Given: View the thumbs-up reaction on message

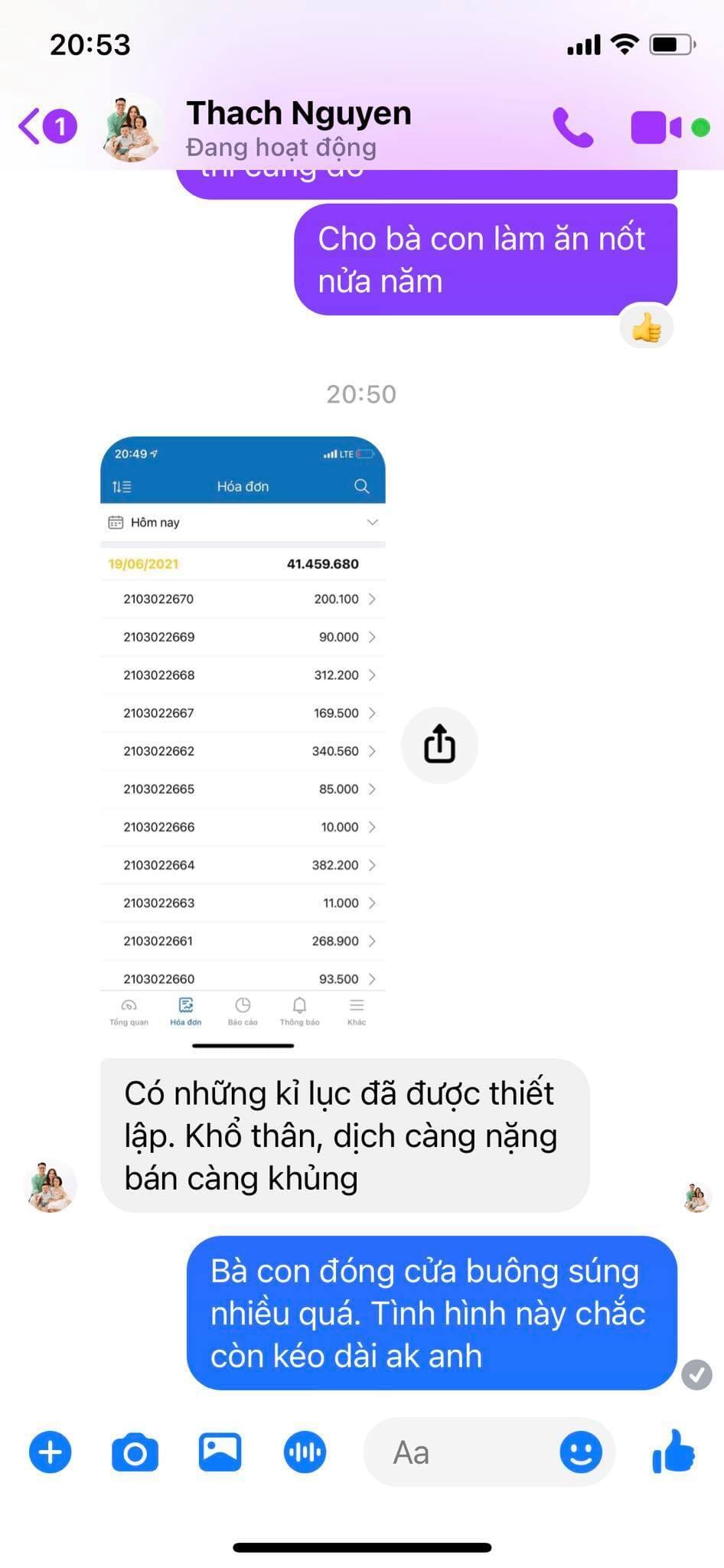Looking at the screenshot, I should tap(647, 328).
